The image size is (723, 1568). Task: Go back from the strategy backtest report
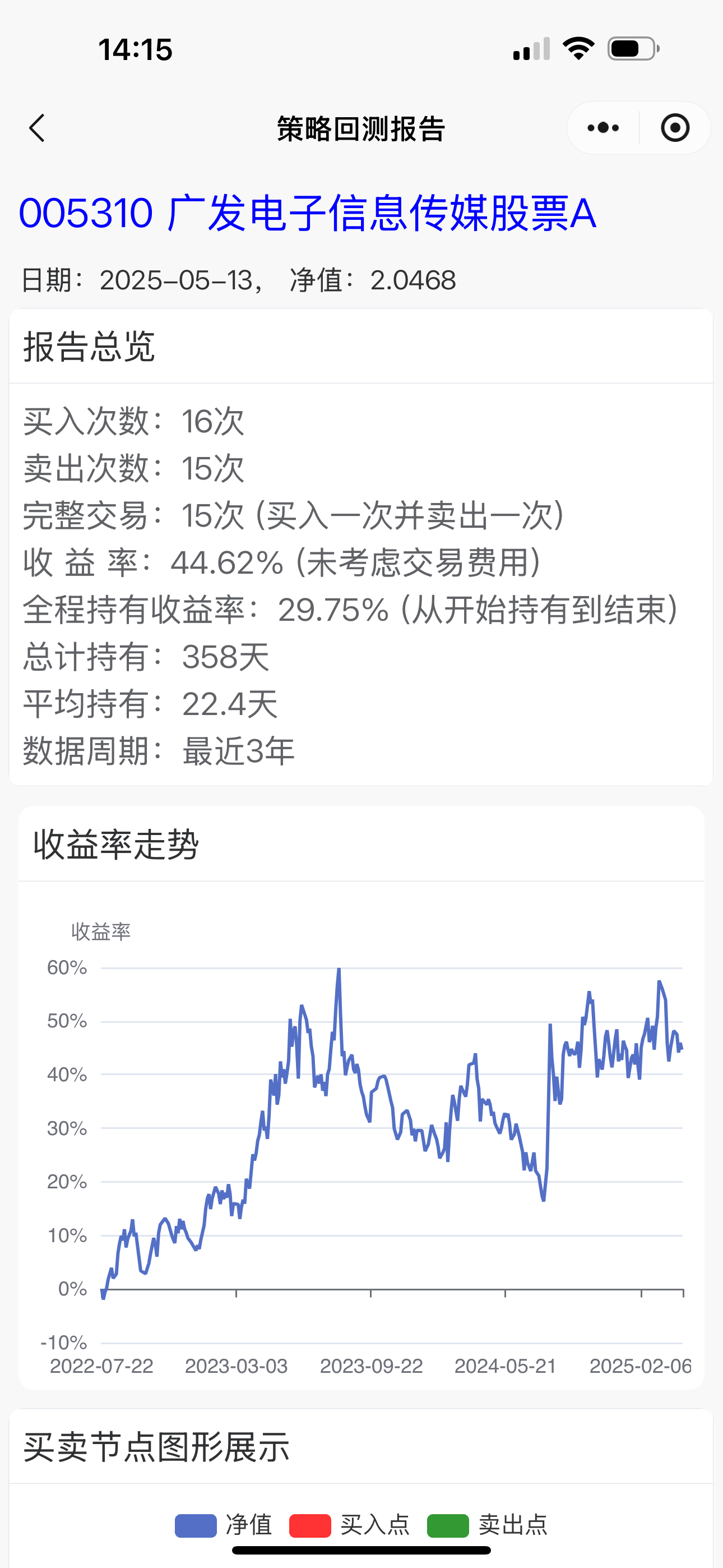[38, 128]
